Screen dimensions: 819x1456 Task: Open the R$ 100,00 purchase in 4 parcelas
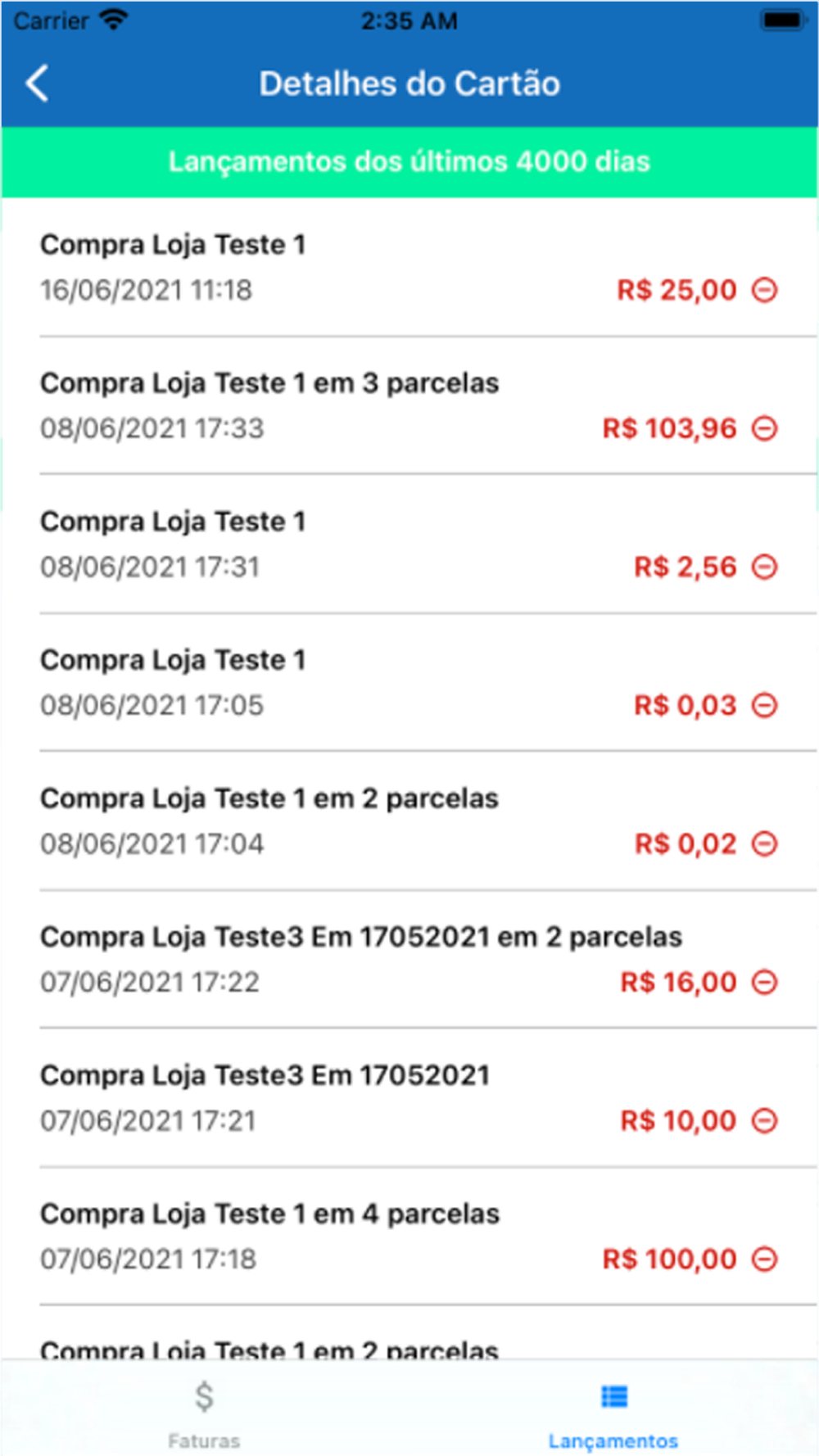pyautogui.click(x=409, y=1236)
